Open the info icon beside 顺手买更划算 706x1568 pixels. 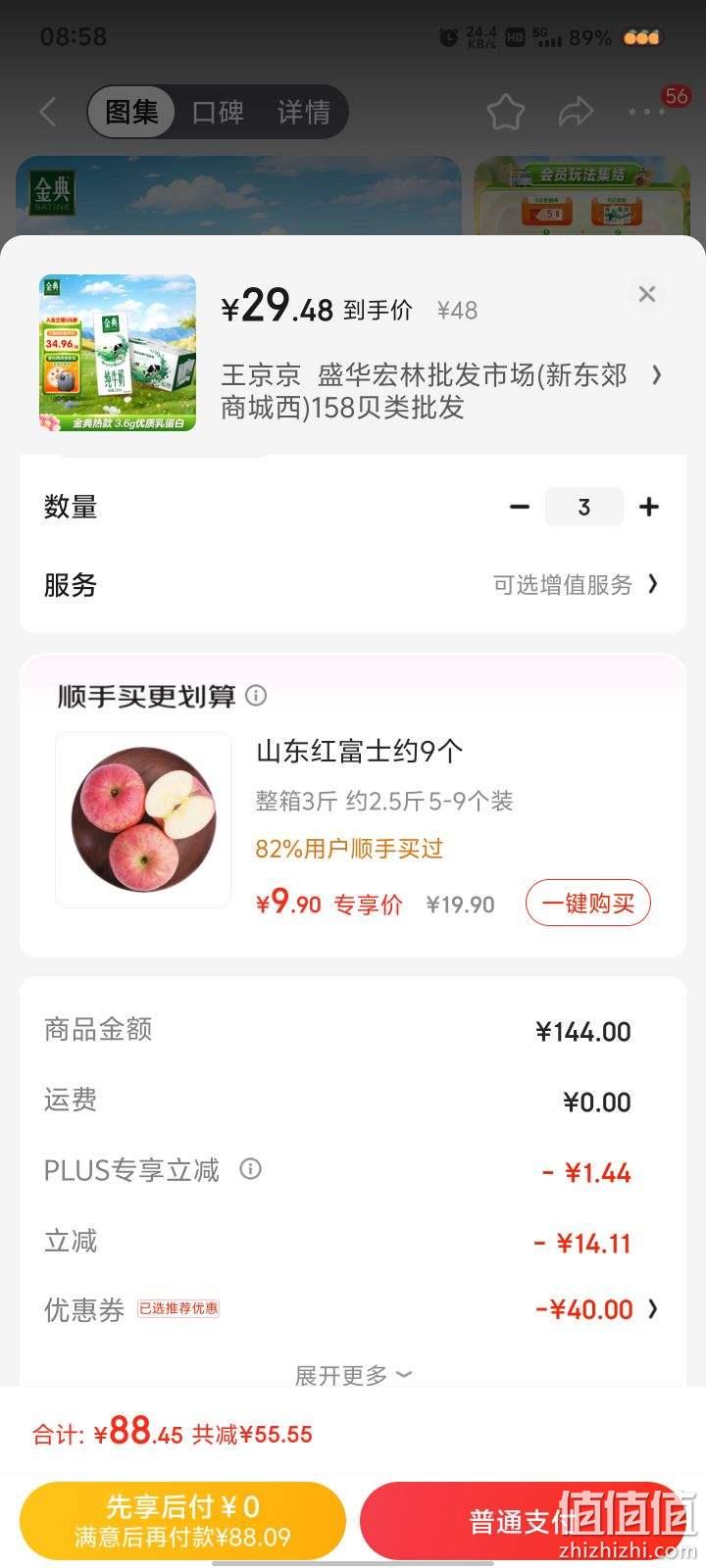point(256,696)
